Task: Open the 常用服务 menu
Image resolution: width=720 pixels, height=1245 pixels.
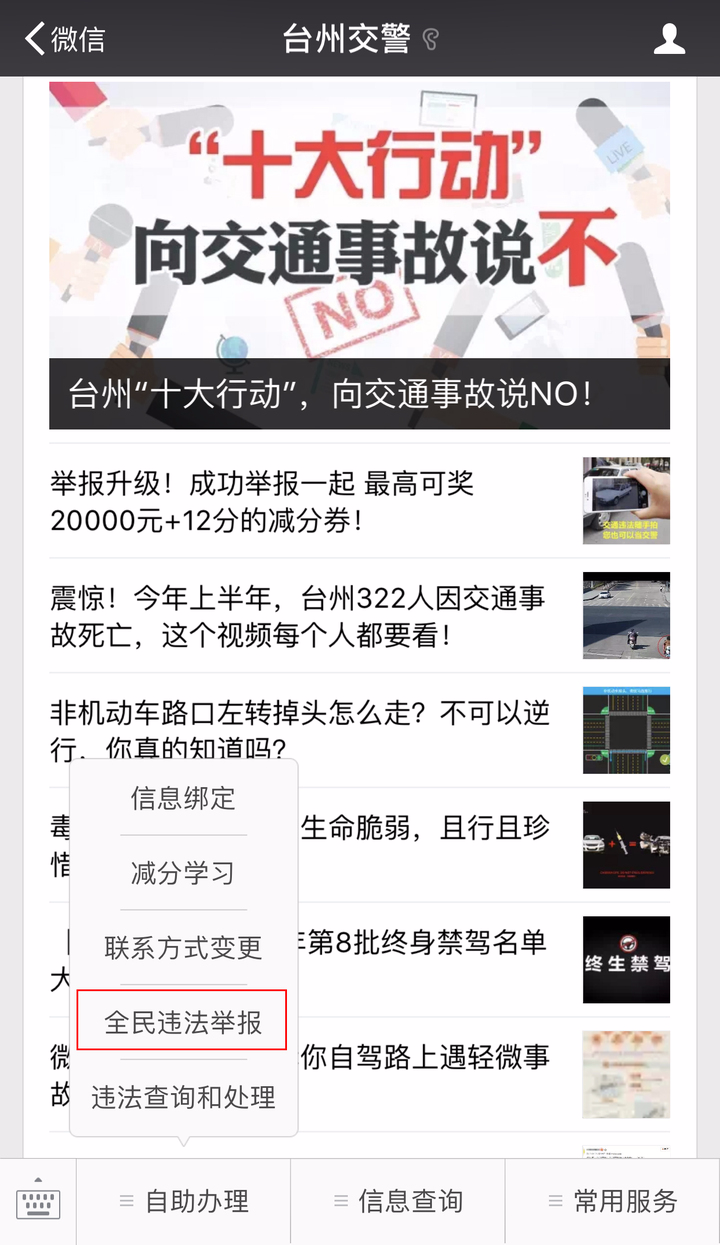Action: [x=613, y=1201]
